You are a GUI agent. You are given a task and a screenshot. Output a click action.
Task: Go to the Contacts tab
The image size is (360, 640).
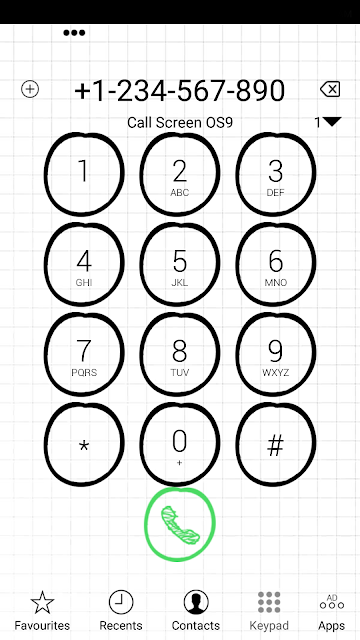pos(196,611)
